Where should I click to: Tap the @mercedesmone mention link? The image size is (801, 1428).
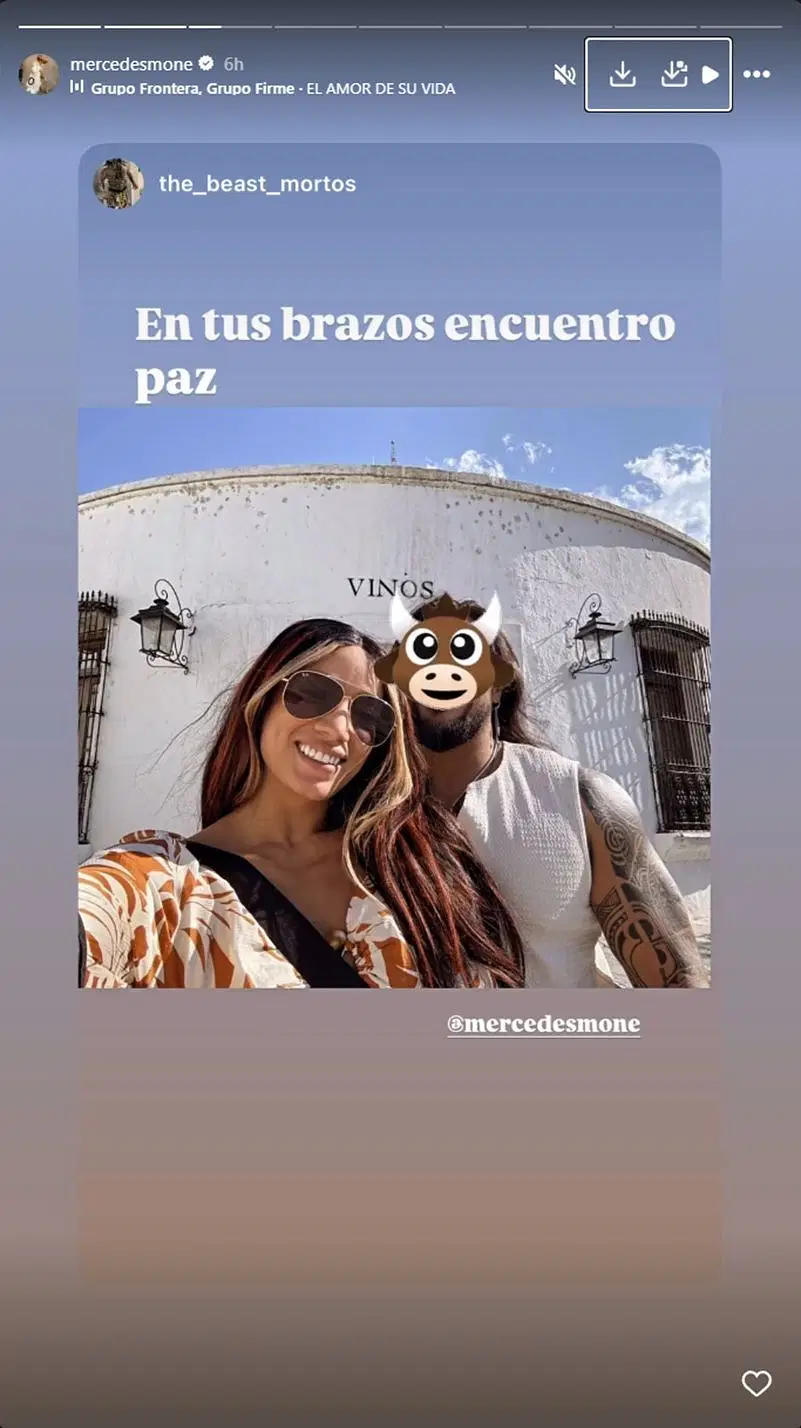[x=543, y=1024]
